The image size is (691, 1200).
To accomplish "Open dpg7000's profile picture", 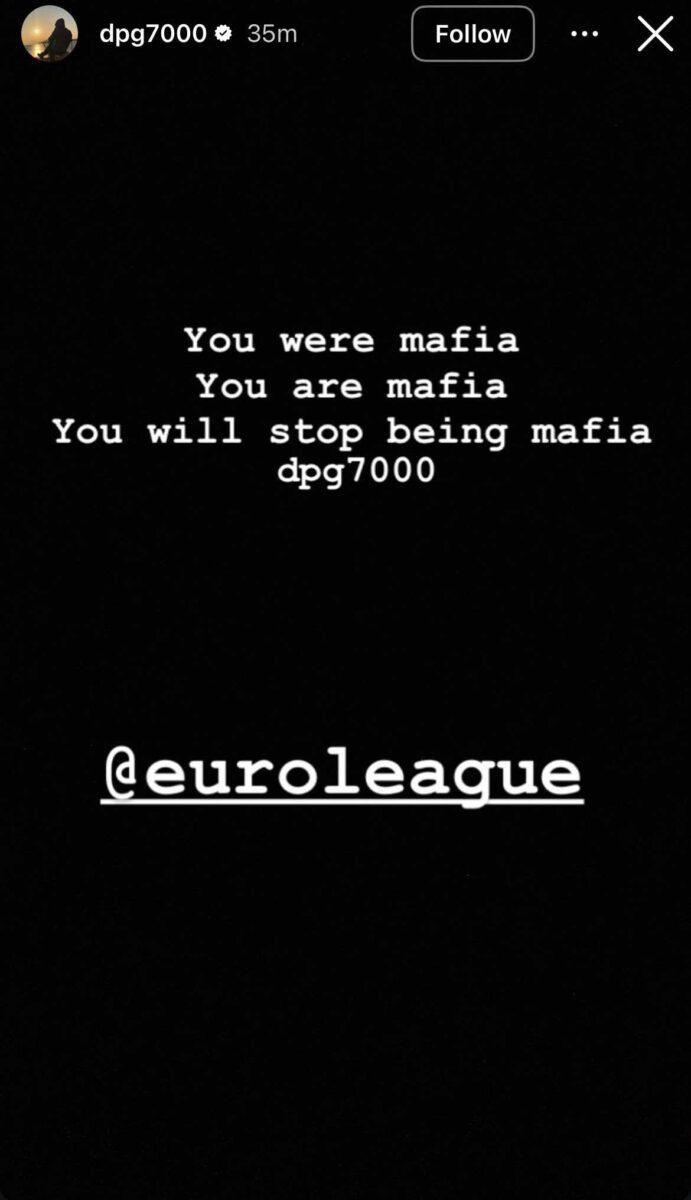I will [x=49, y=34].
